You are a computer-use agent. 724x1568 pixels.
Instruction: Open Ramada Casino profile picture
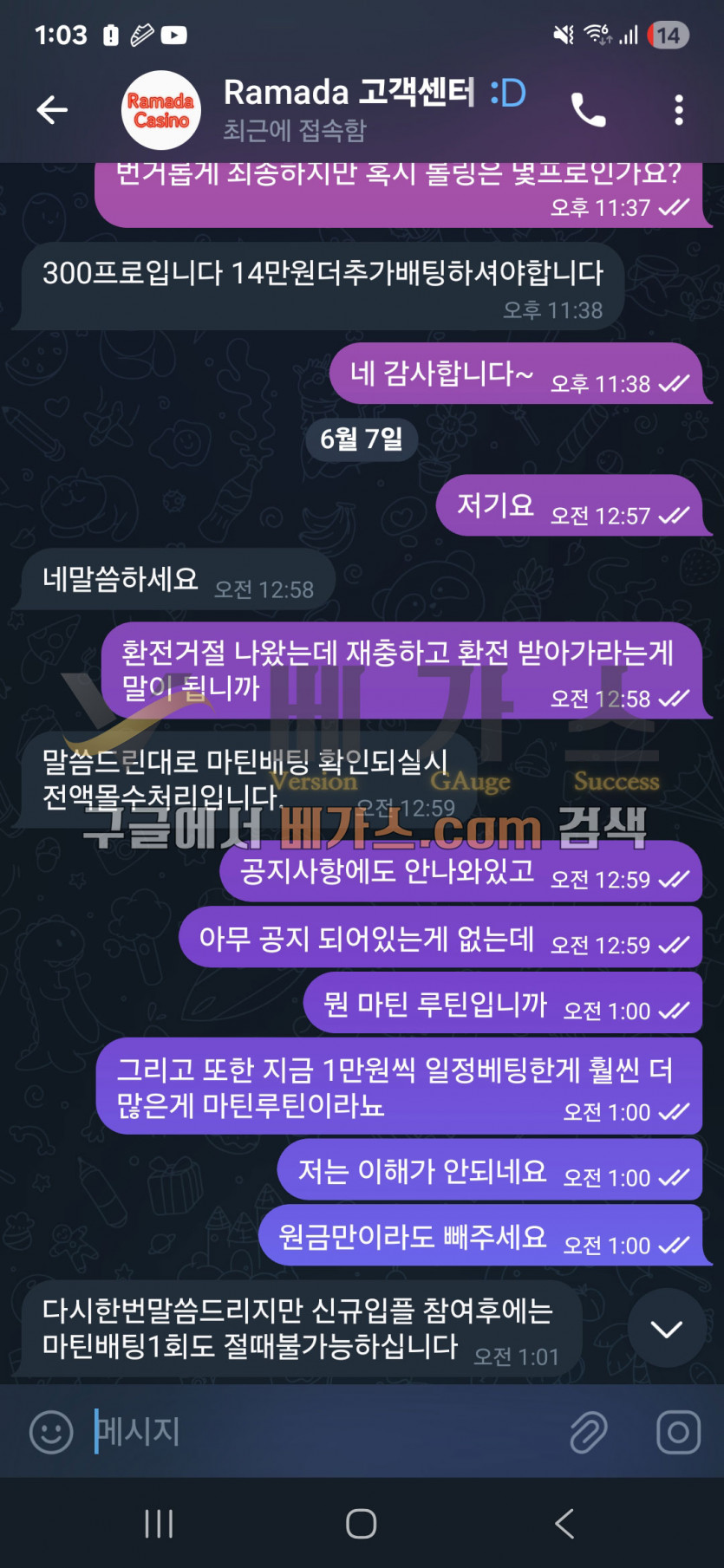pyautogui.click(x=160, y=111)
